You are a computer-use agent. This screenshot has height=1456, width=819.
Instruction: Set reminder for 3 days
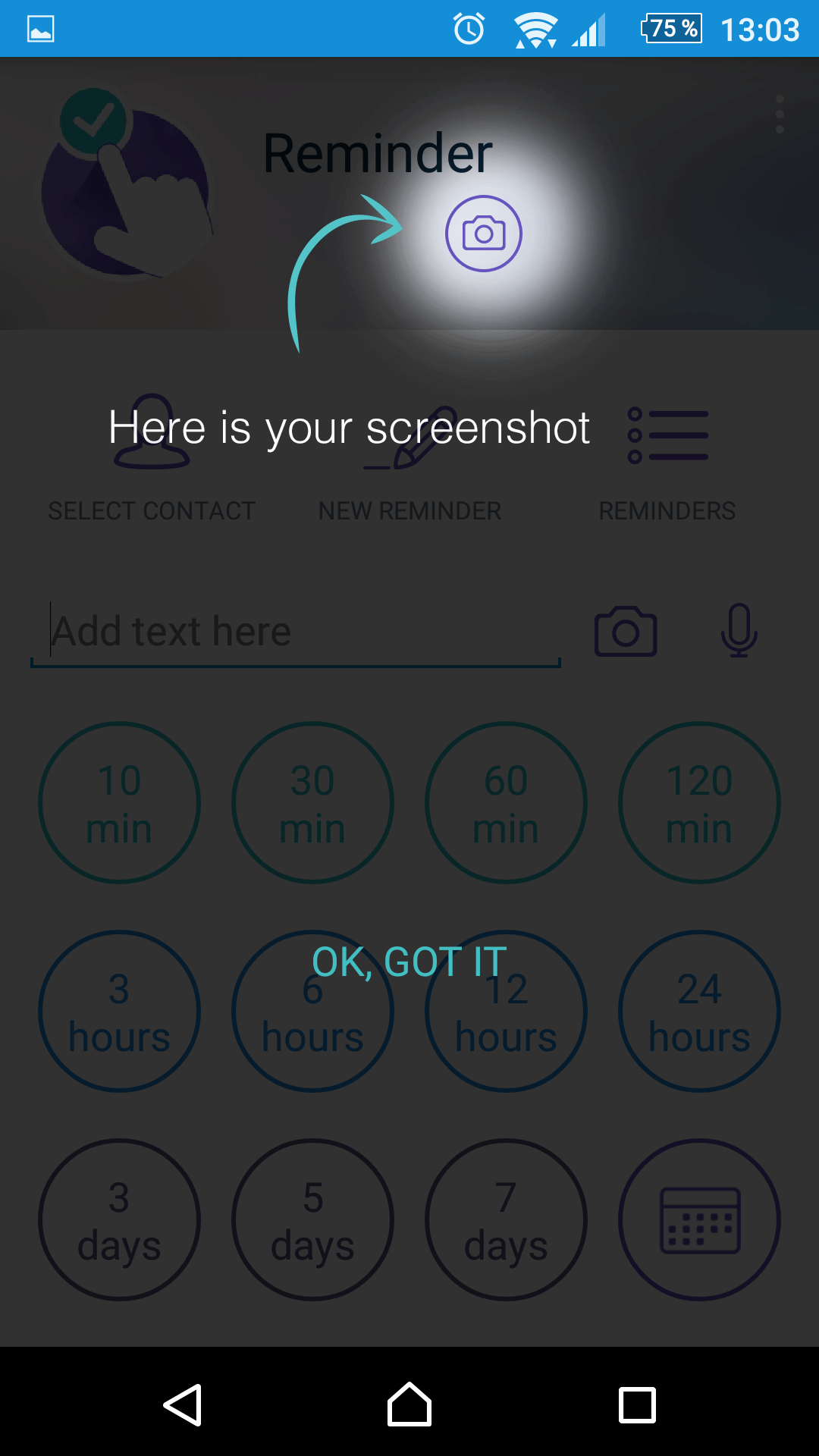point(119,1219)
